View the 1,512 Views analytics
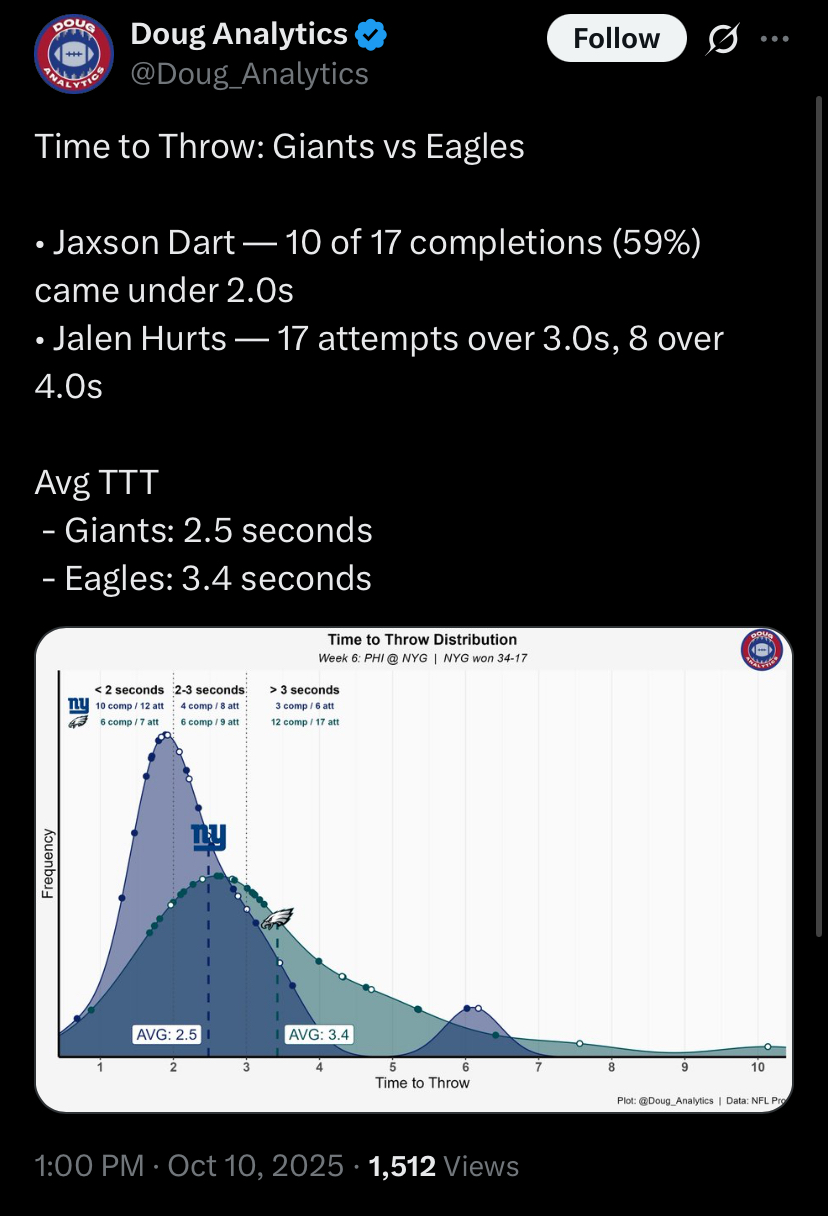This screenshot has width=828, height=1216. tap(444, 1166)
